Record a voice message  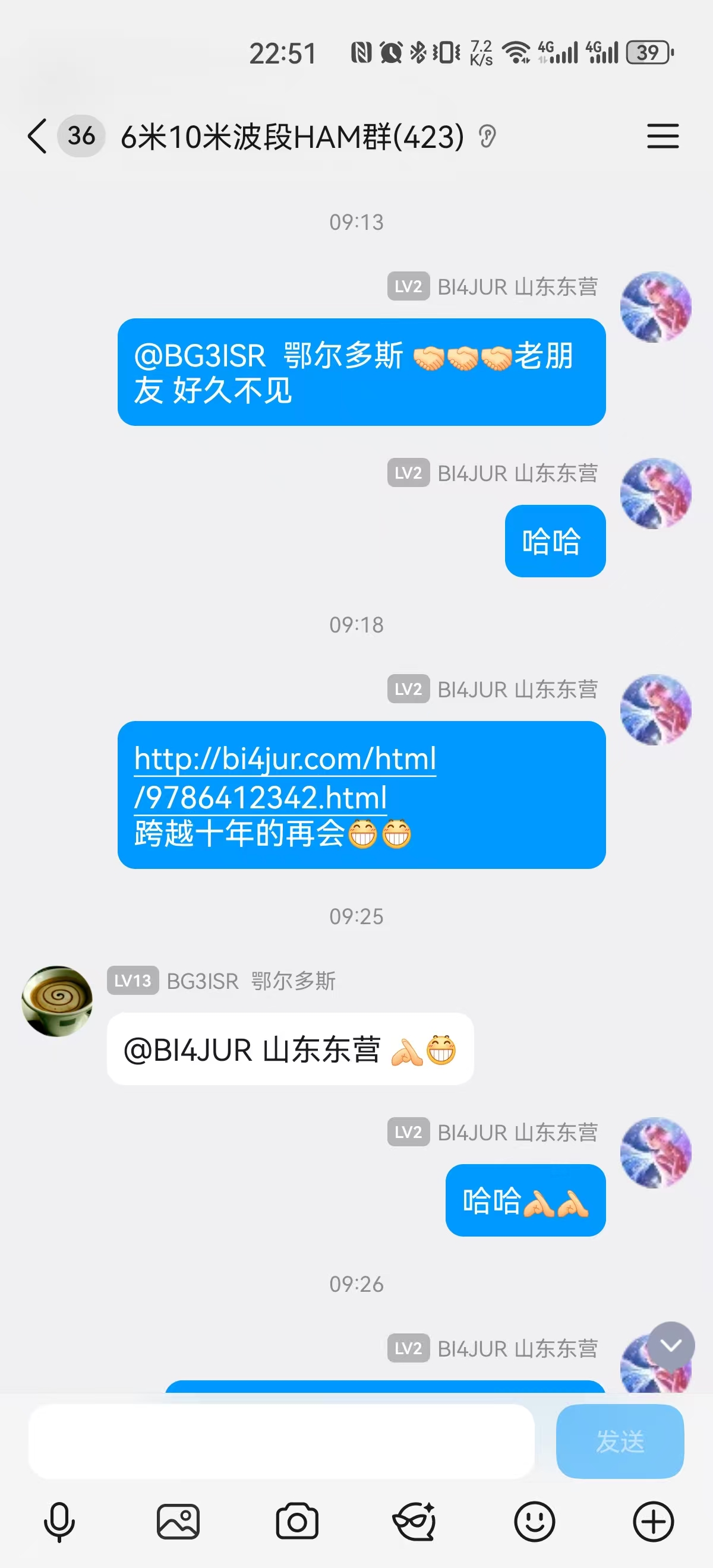pyautogui.click(x=59, y=1522)
